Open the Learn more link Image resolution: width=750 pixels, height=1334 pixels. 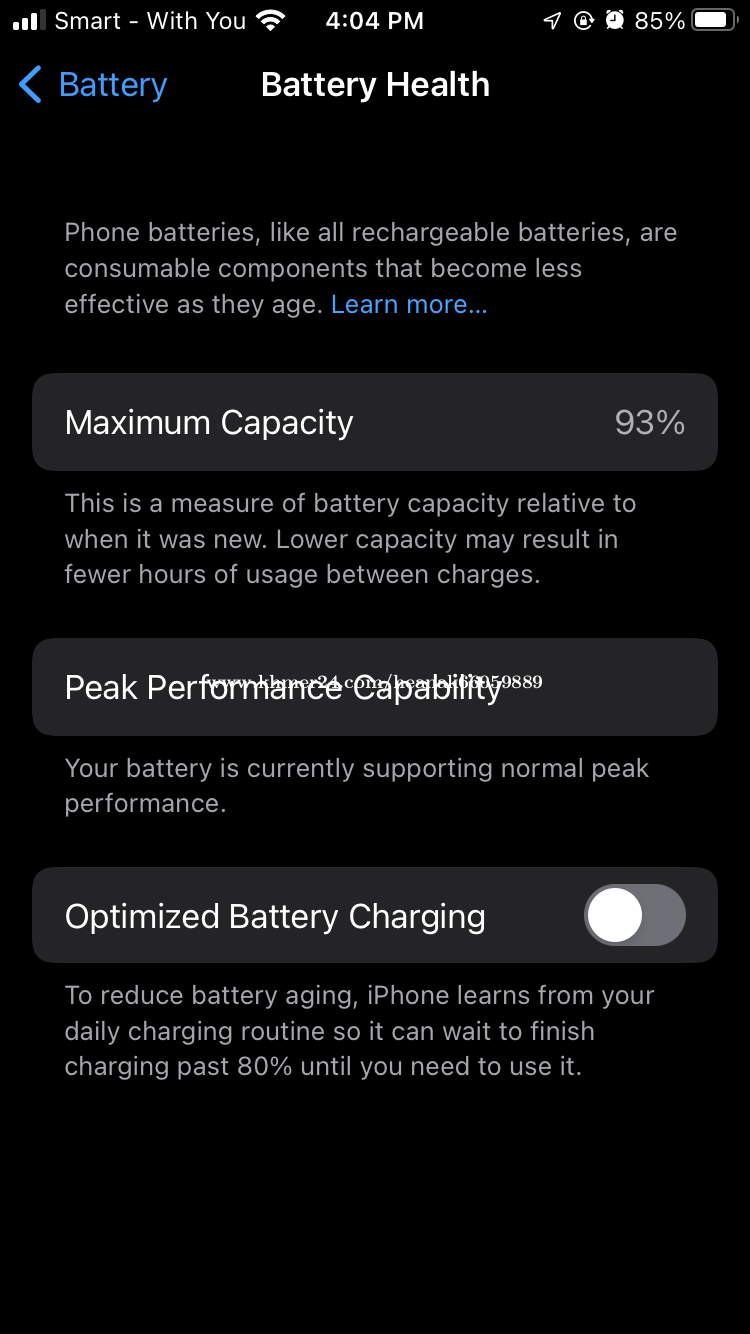pos(409,305)
